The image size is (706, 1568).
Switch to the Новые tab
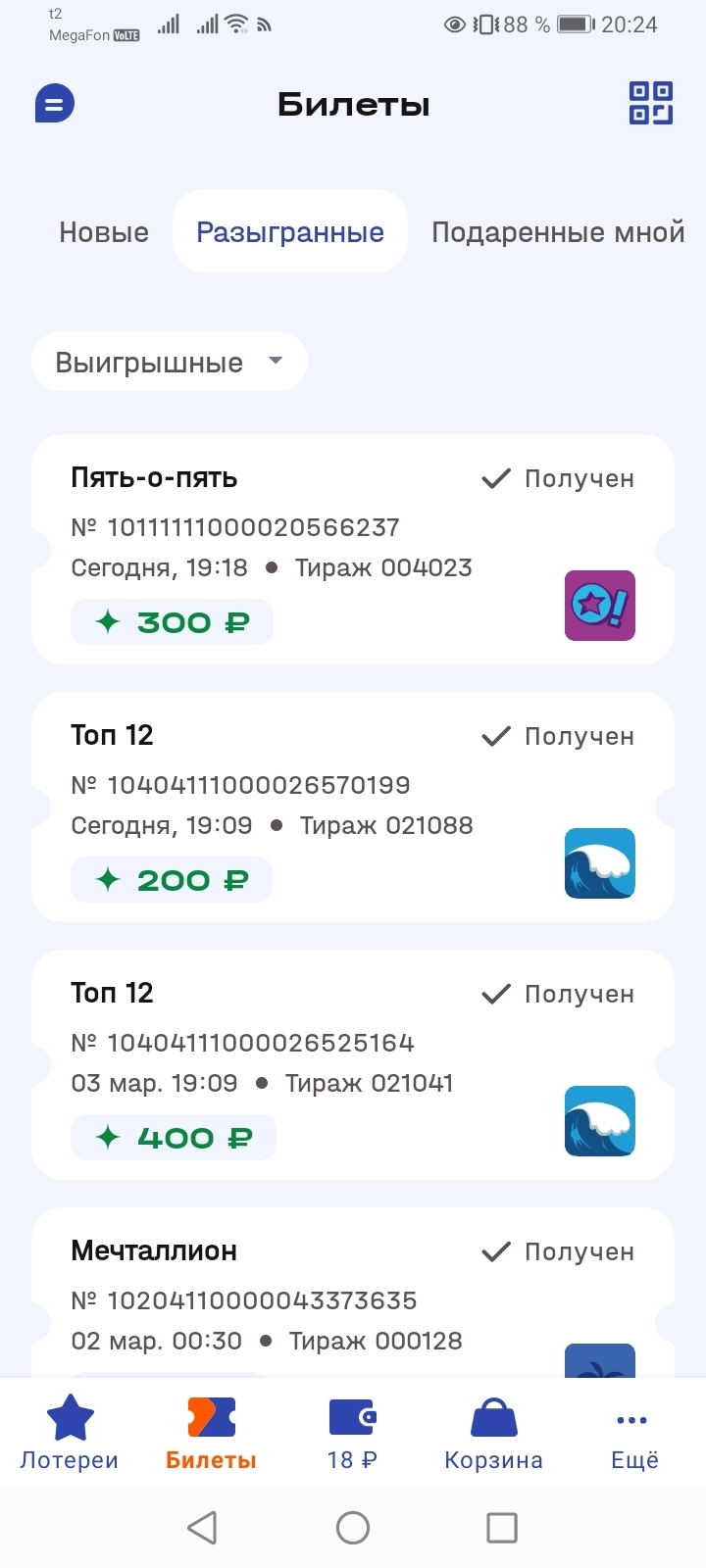[x=103, y=231]
